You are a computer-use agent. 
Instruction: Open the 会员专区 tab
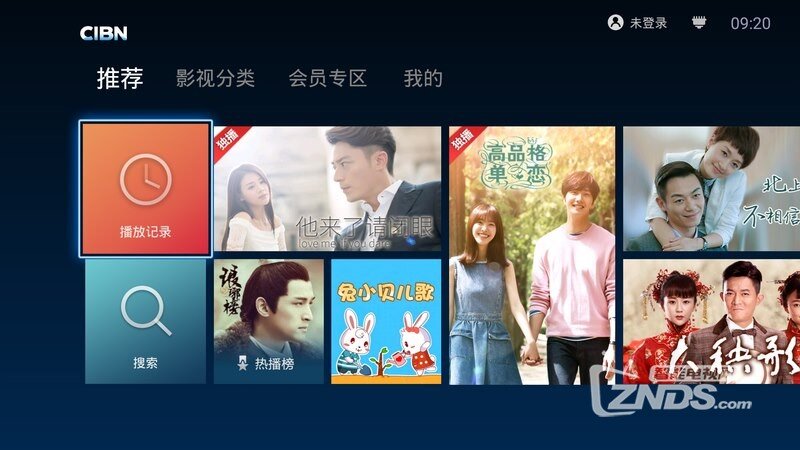pyautogui.click(x=328, y=79)
